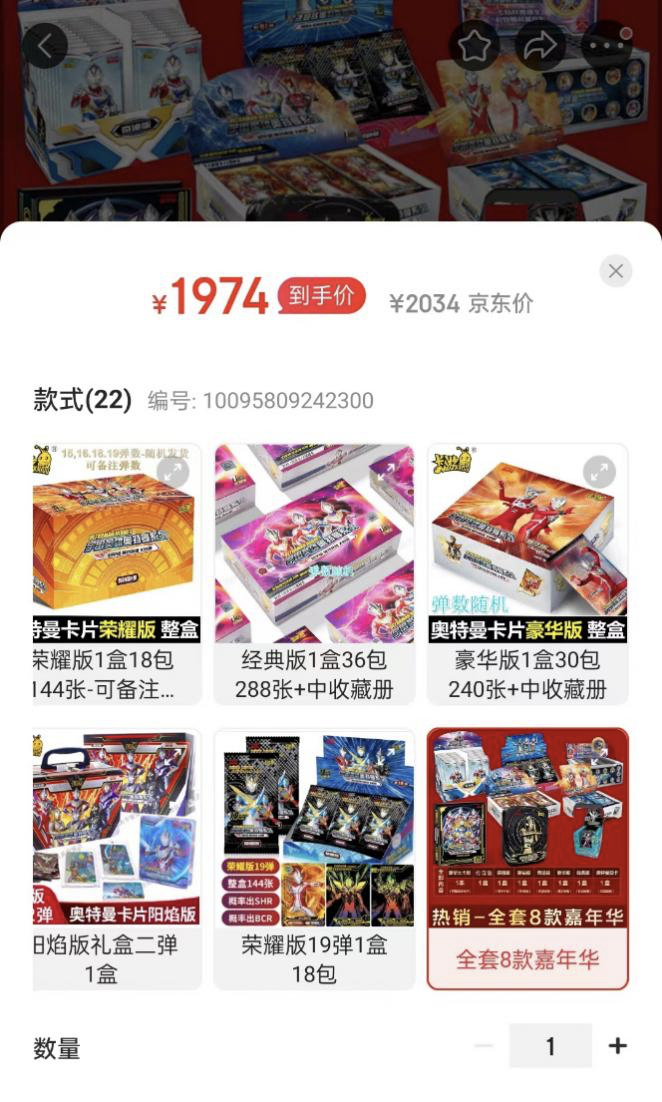
Task: Go back with the arrow icon
Action: [45, 46]
